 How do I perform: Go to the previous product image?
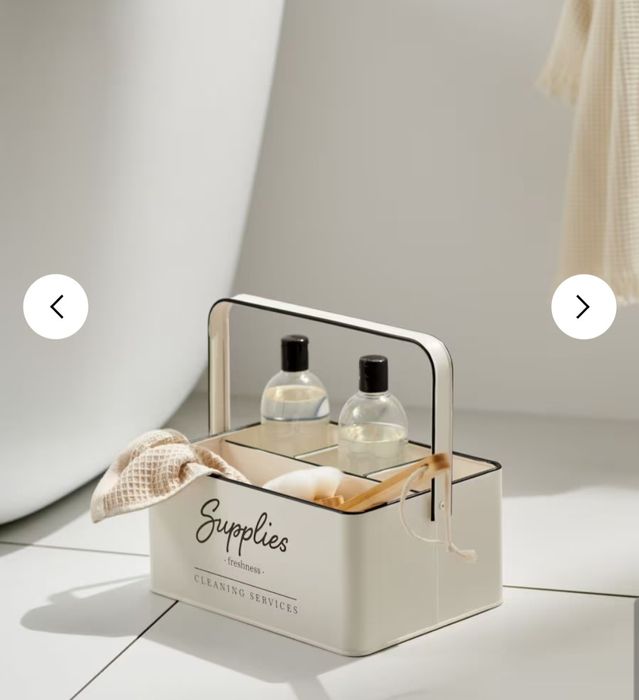[56, 307]
